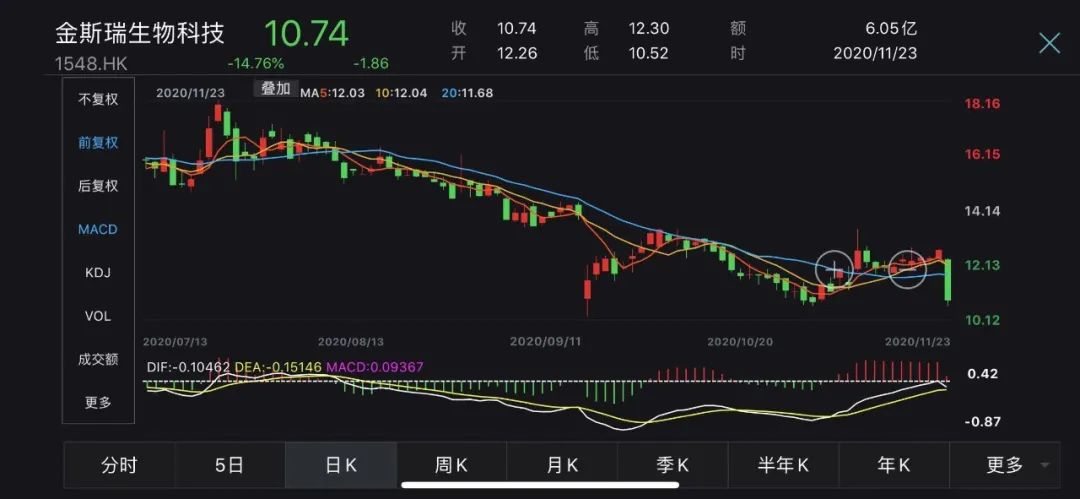Select 后复权 price adjustment option
1080x499 pixels.
coord(98,186)
